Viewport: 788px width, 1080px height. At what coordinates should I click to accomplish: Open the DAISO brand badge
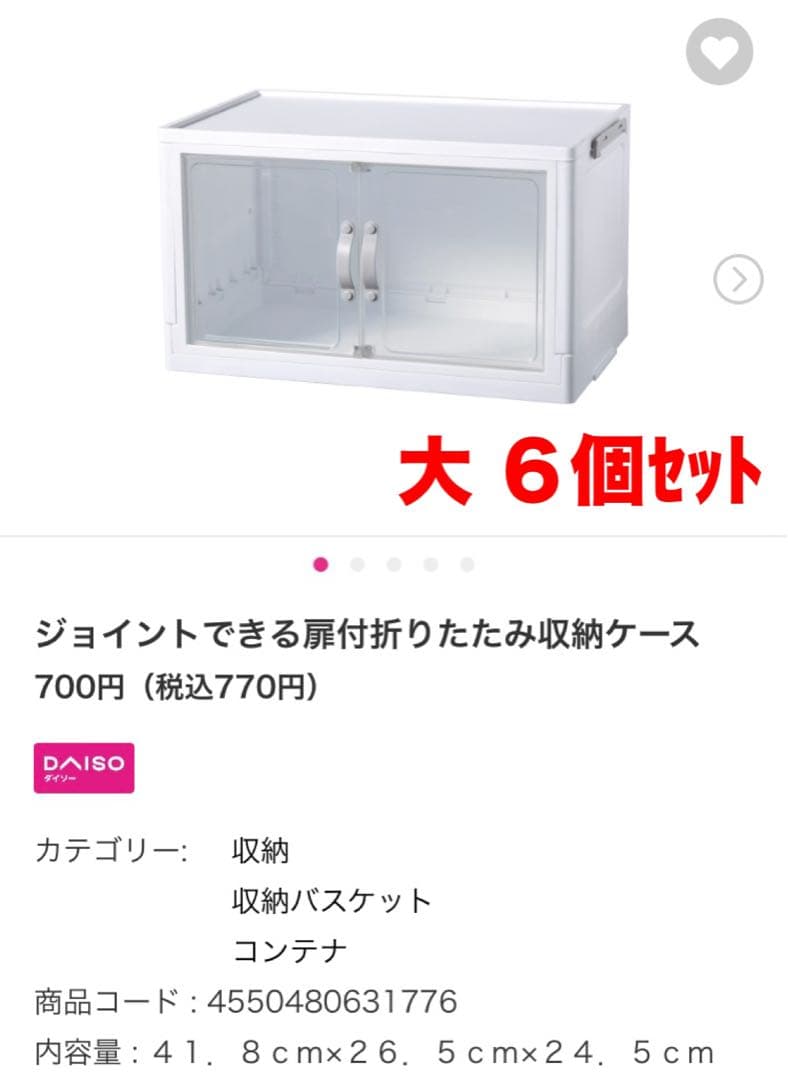pos(84,768)
